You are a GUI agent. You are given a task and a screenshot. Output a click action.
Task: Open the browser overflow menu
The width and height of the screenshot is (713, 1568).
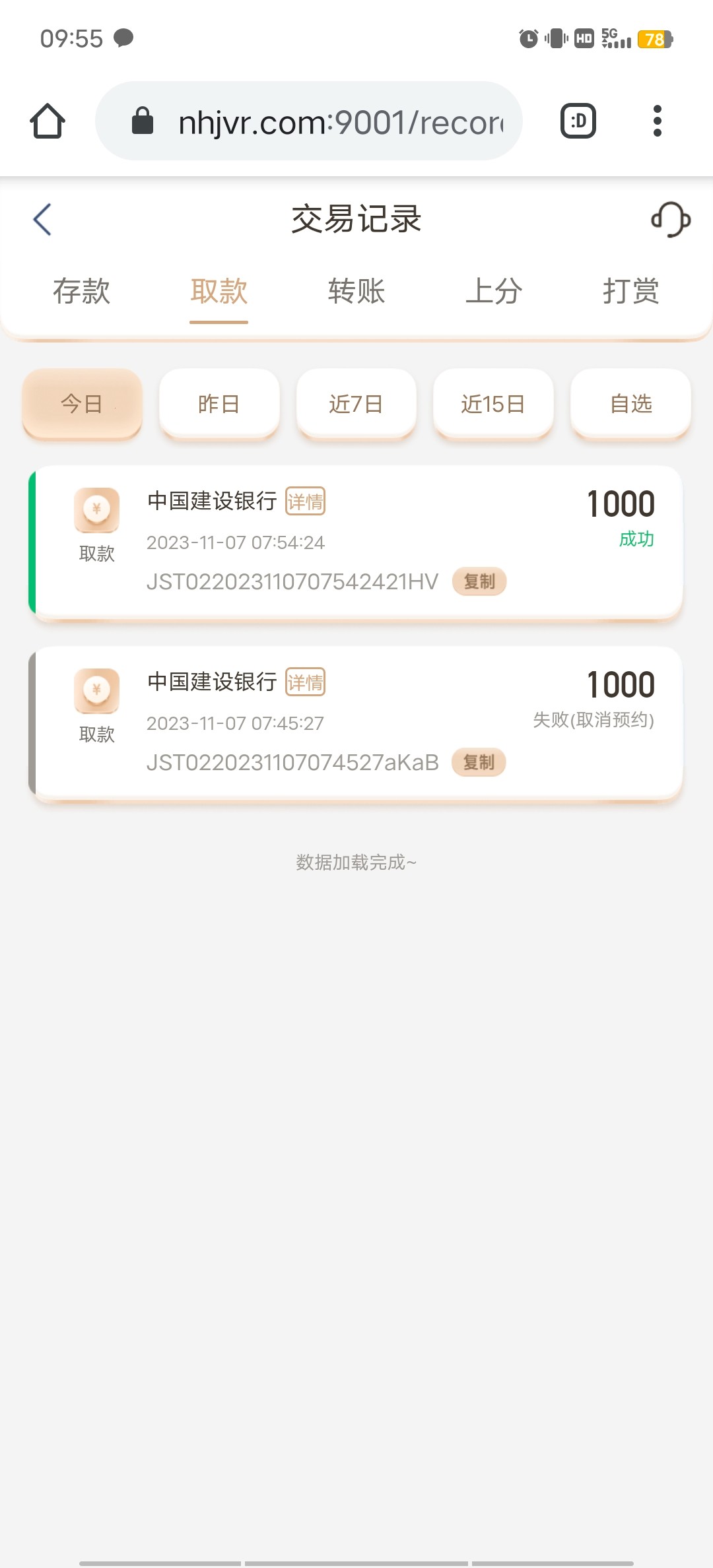click(x=657, y=121)
